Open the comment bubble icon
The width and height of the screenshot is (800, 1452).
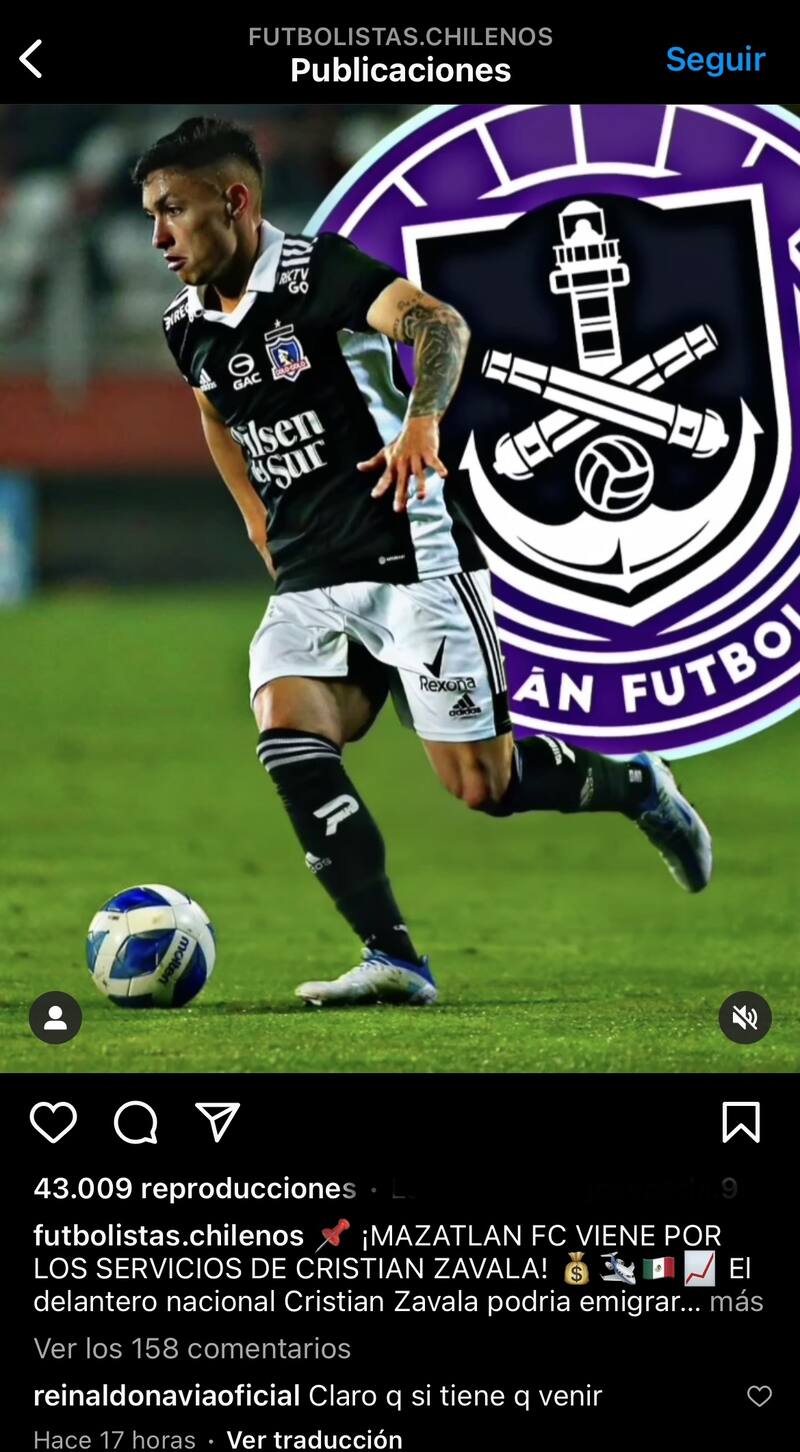coord(136,1123)
